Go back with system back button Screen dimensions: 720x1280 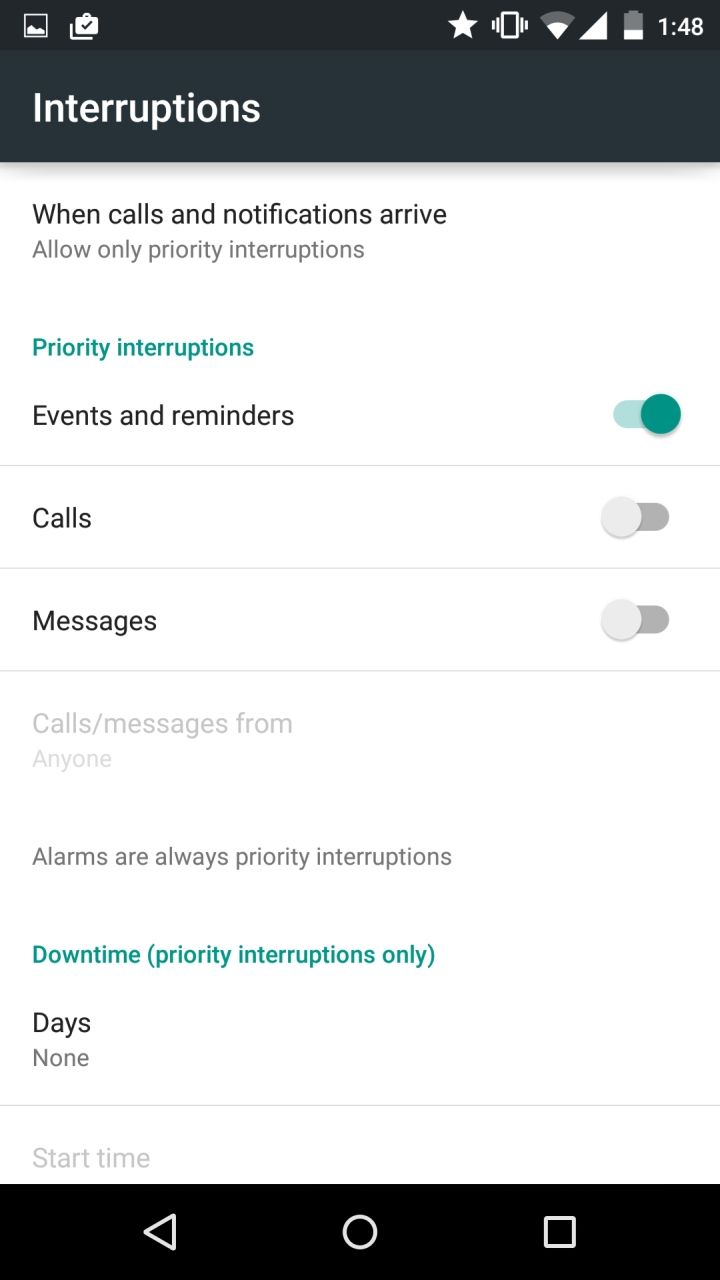(160, 1232)
